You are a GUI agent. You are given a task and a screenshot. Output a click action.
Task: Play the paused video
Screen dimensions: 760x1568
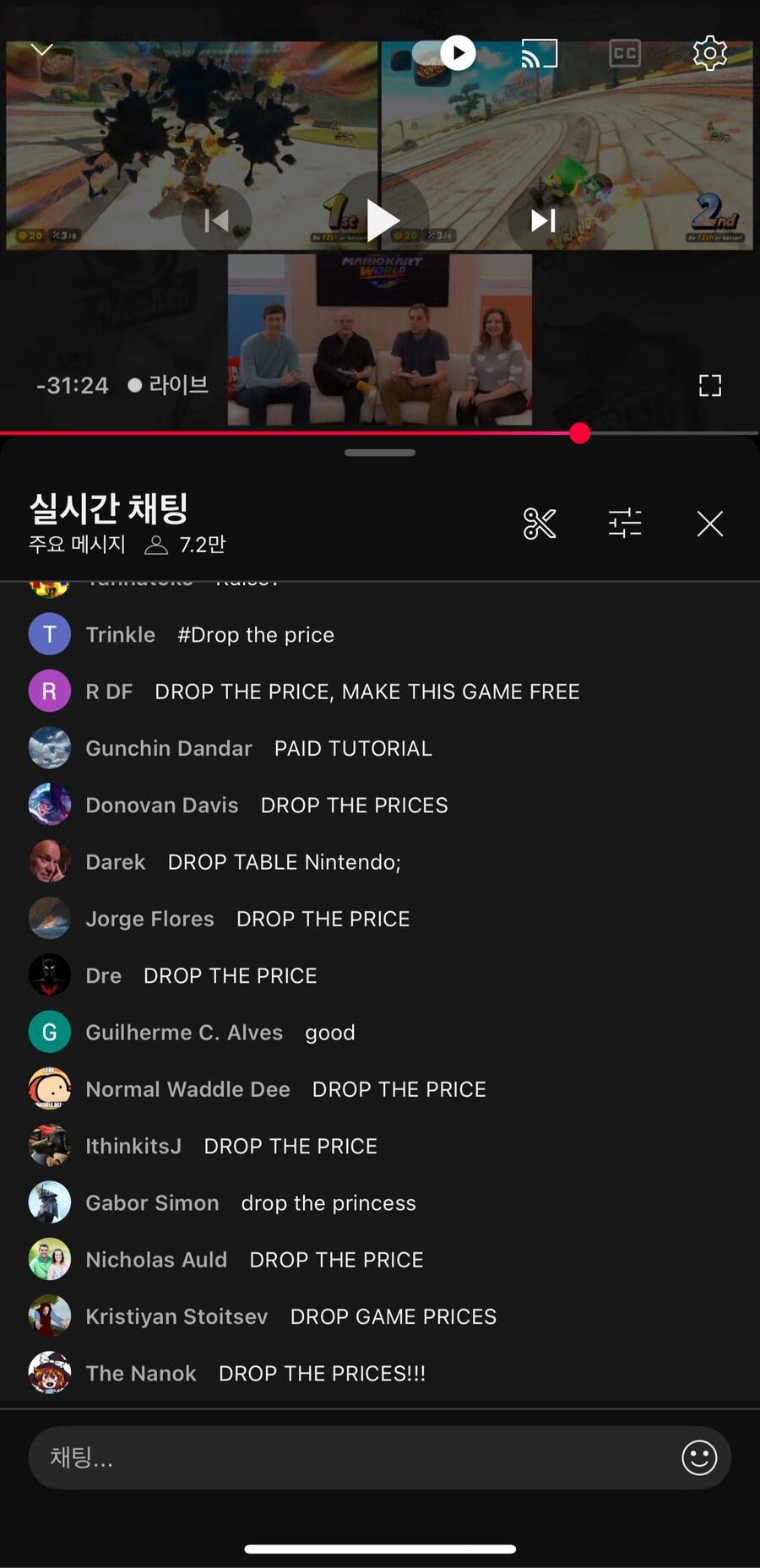(382, 220)
